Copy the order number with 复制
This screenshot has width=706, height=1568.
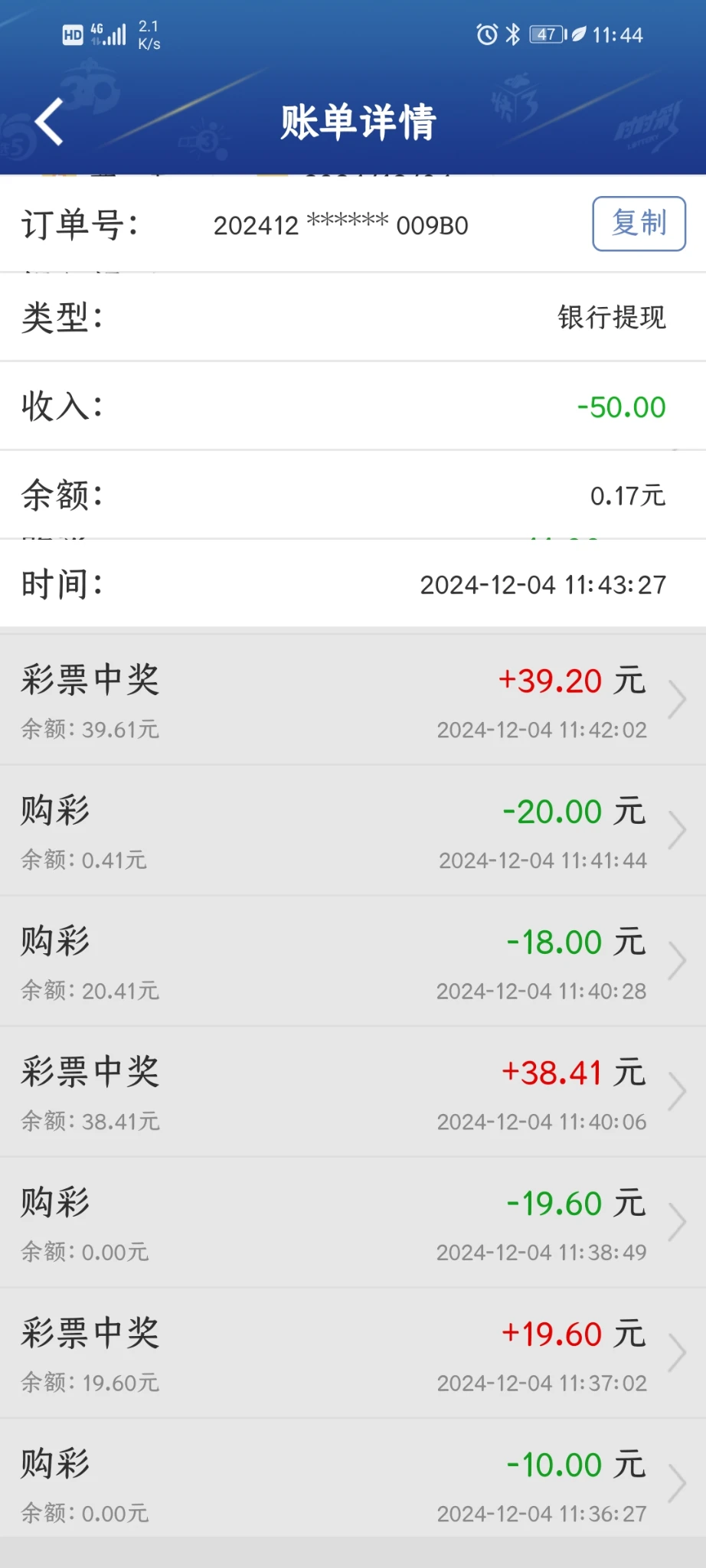tap(639, 224)
